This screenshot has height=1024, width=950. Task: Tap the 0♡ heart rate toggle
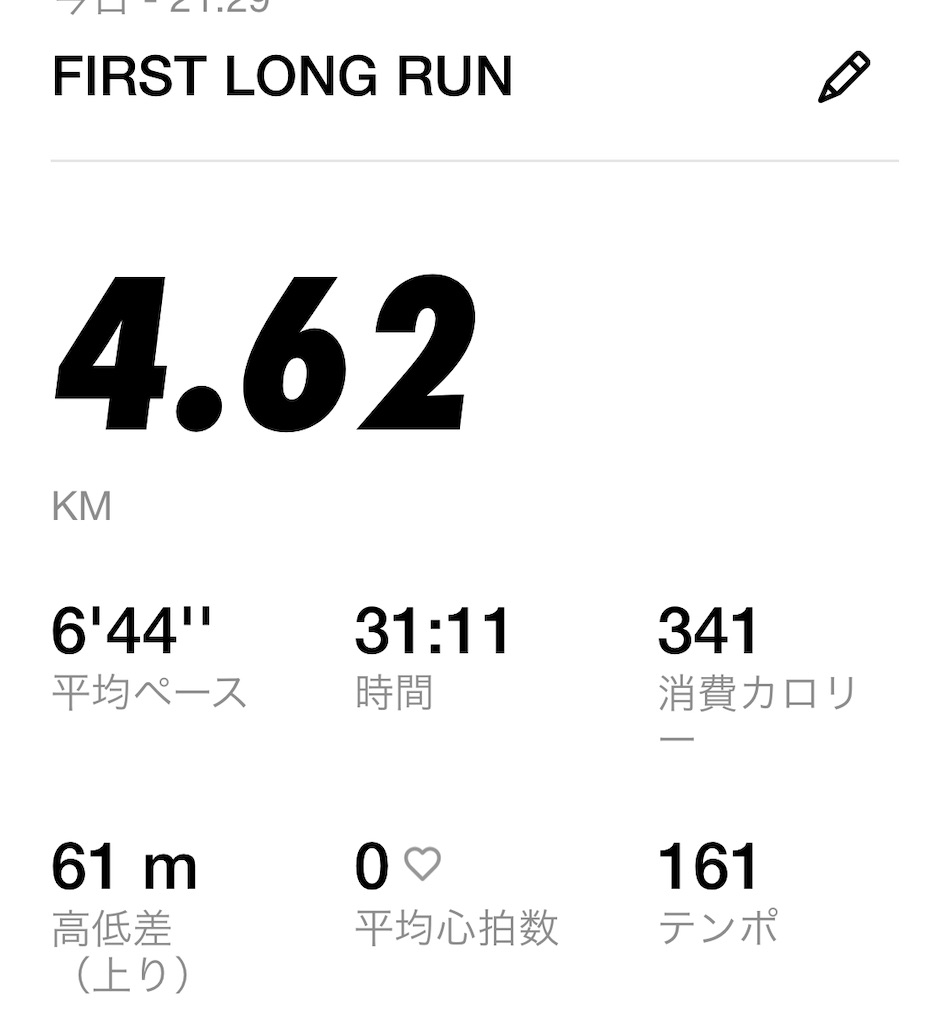[x=400, y=863]
